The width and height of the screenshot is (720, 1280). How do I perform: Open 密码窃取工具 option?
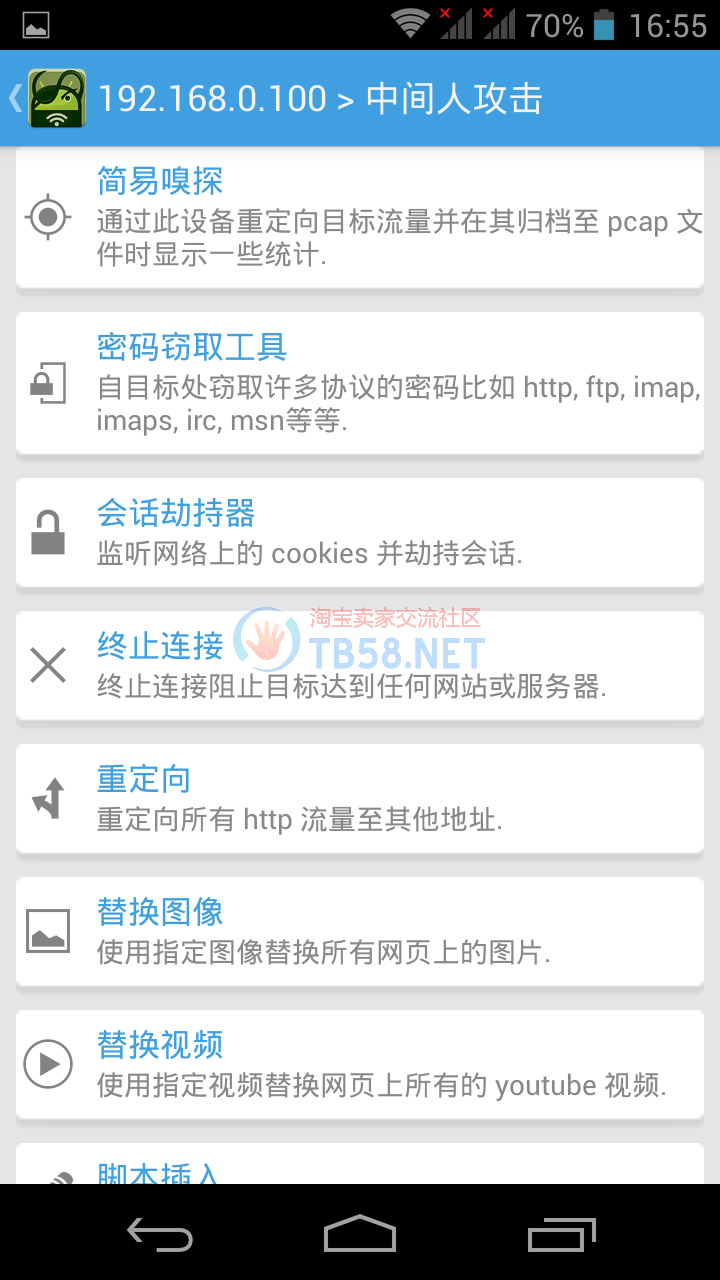click(x=360, y=384)
